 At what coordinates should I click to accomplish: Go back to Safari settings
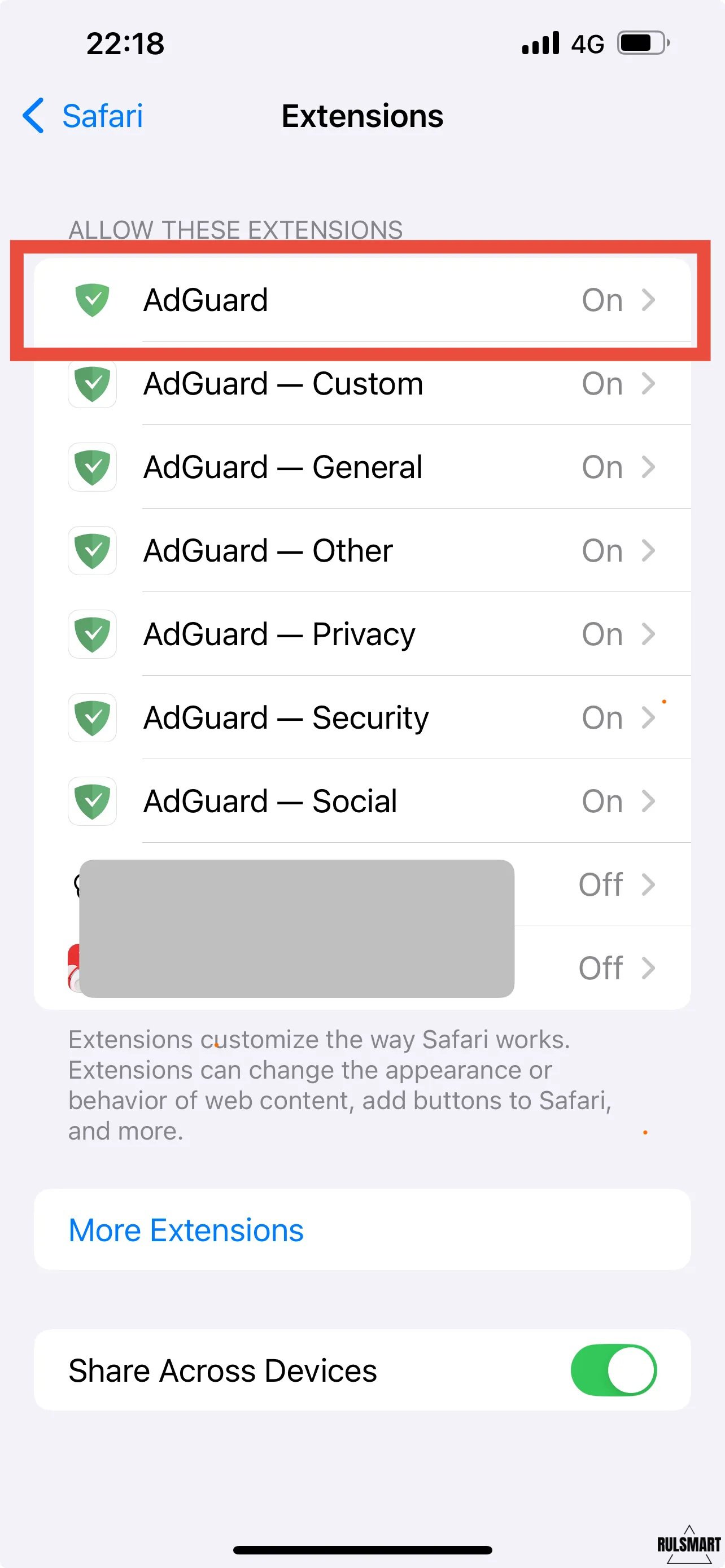coord(84,116)
